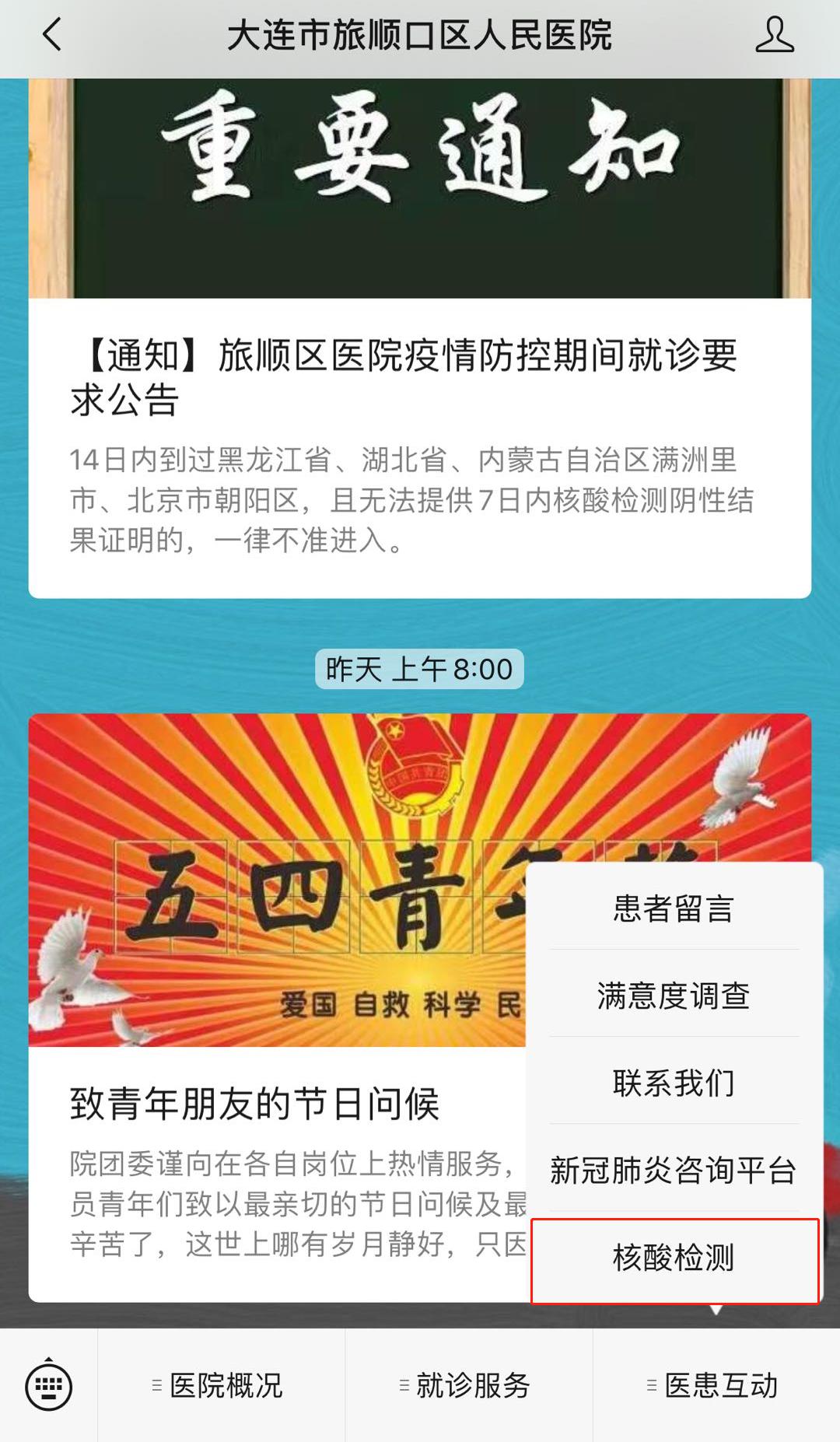This screenshot has width=840, height=1442.
Task: Open the account profile icon
Action: click(774, 35)
